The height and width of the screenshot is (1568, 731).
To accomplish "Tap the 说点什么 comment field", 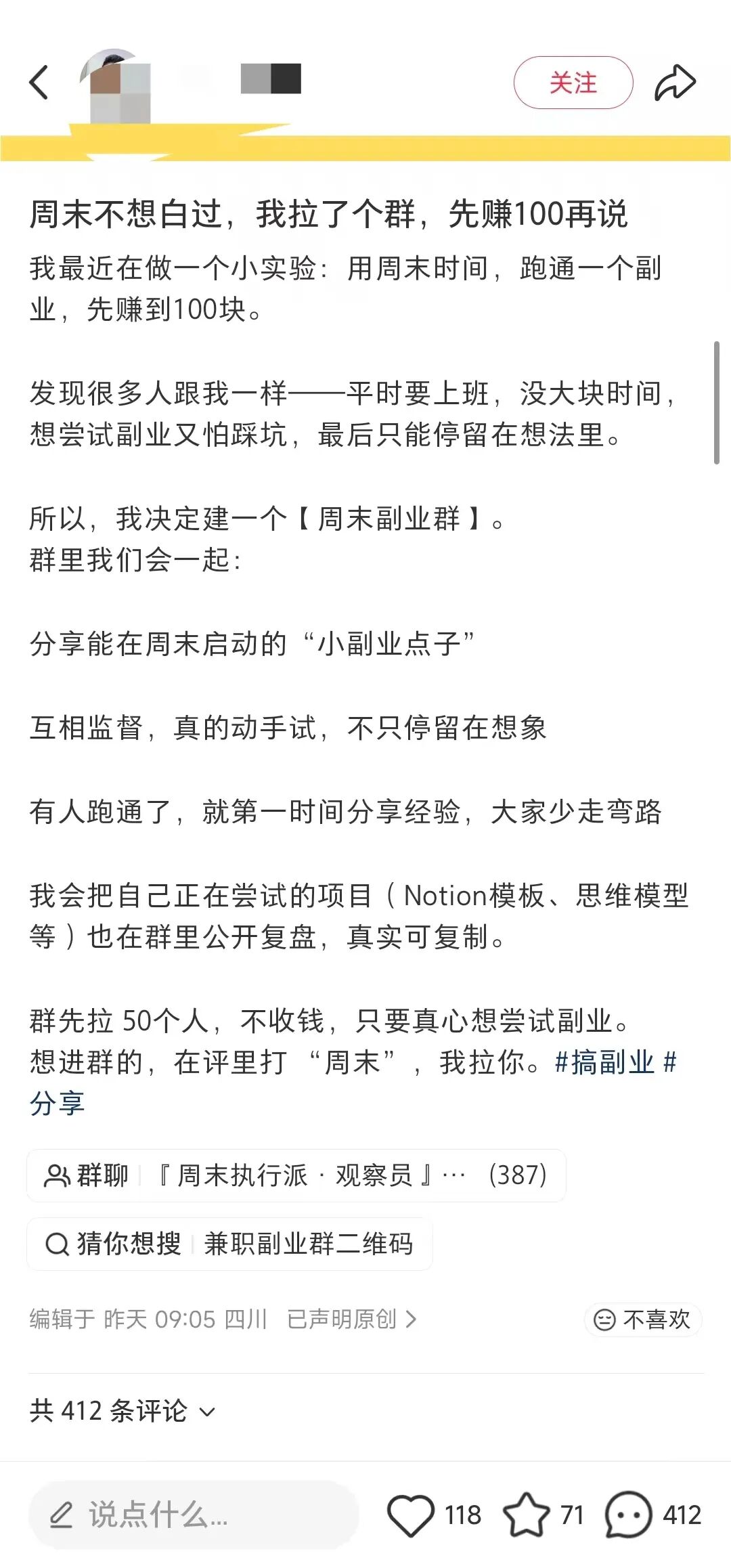I will [193, 1515].
